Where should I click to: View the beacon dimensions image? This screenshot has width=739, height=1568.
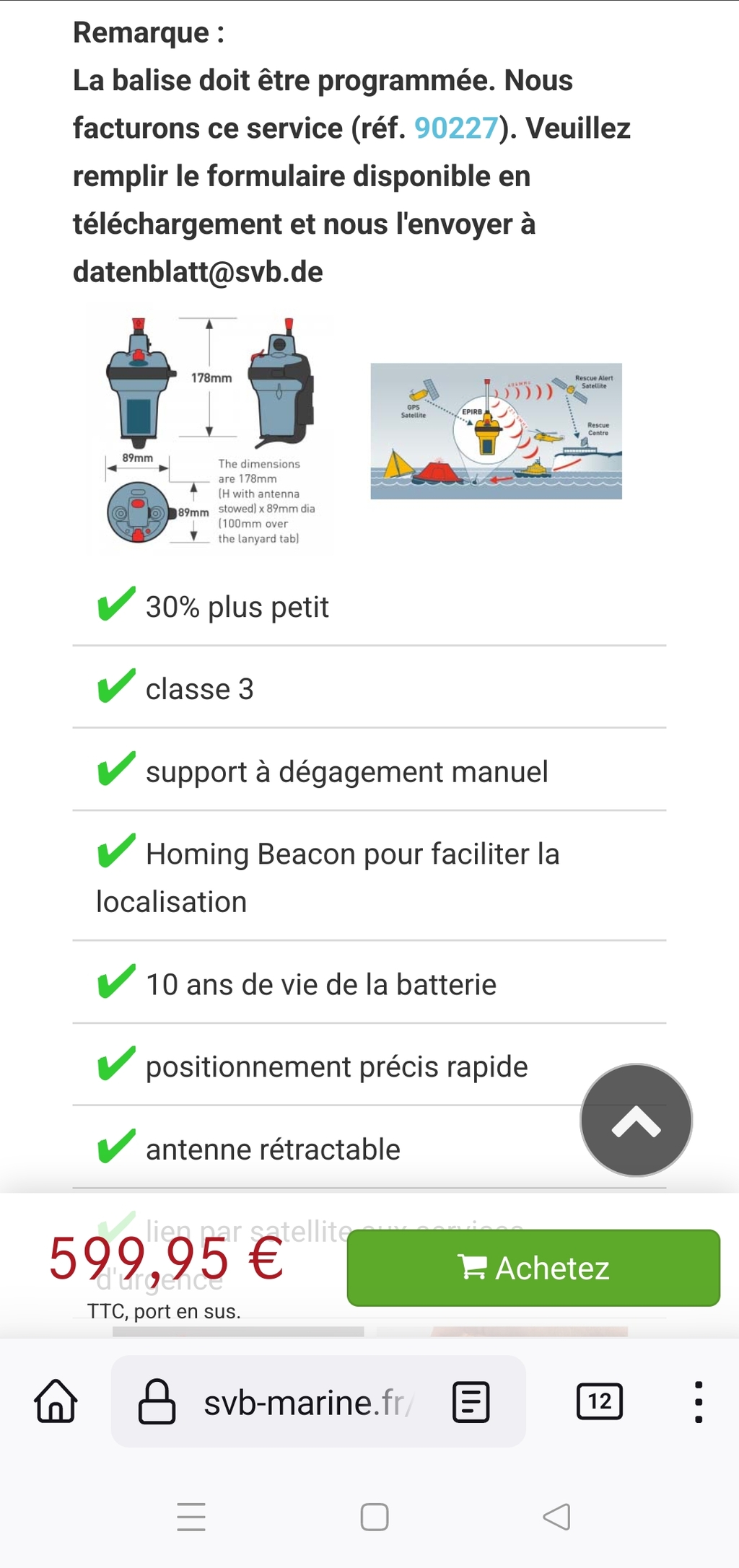click(211, 430)
